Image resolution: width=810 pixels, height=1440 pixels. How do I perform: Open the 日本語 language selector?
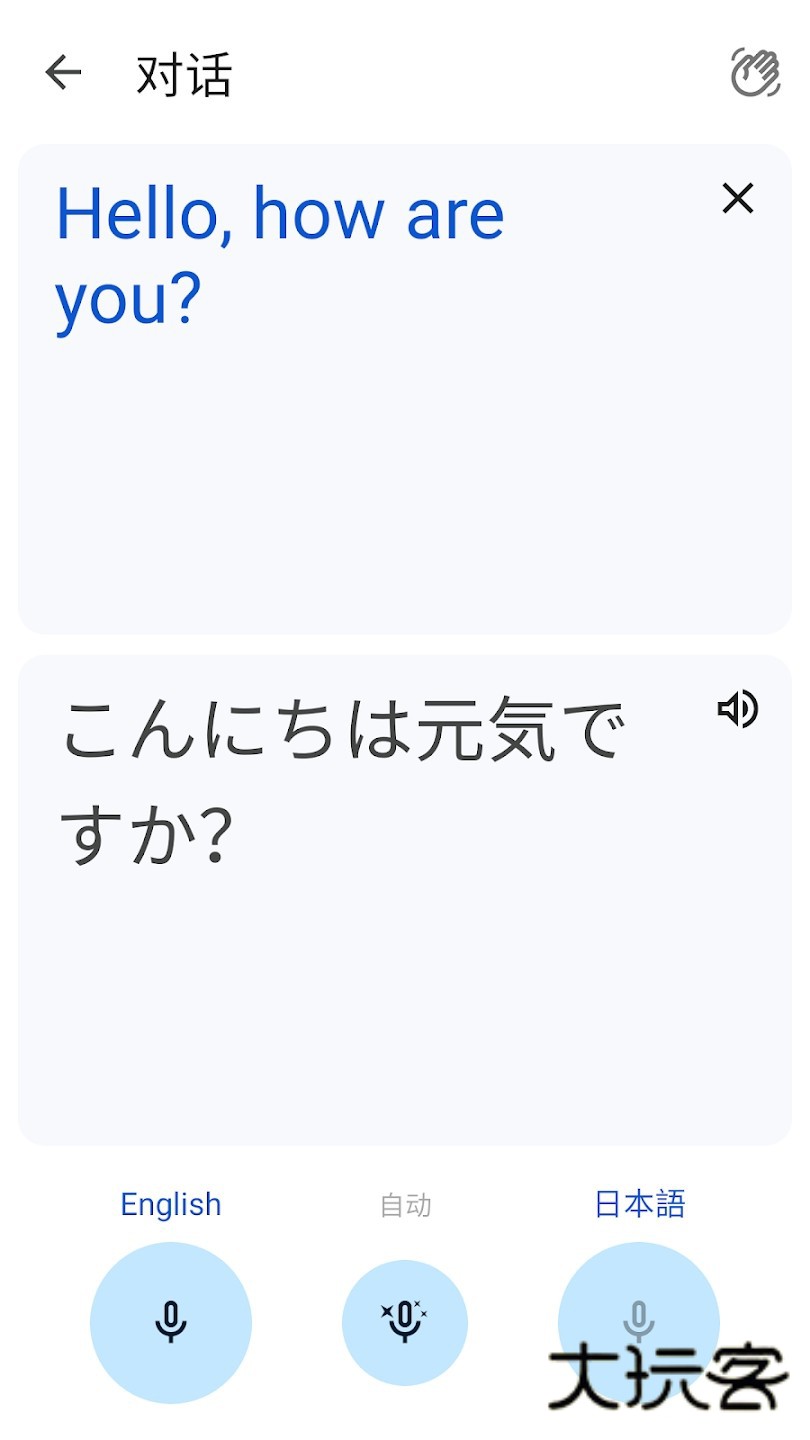click(x=638, y=1205)
